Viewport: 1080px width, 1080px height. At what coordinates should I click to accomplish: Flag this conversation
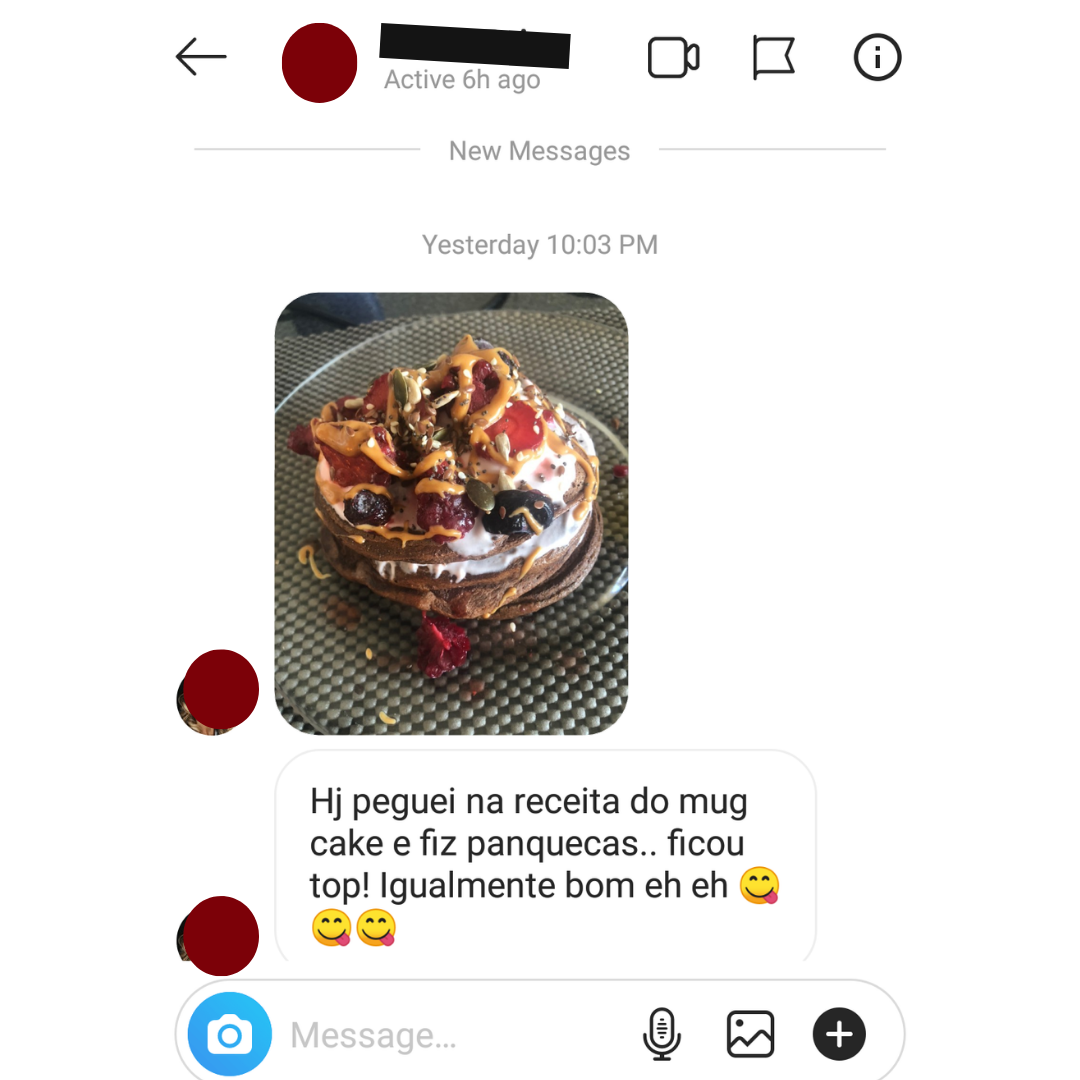[x=773, y=58]
